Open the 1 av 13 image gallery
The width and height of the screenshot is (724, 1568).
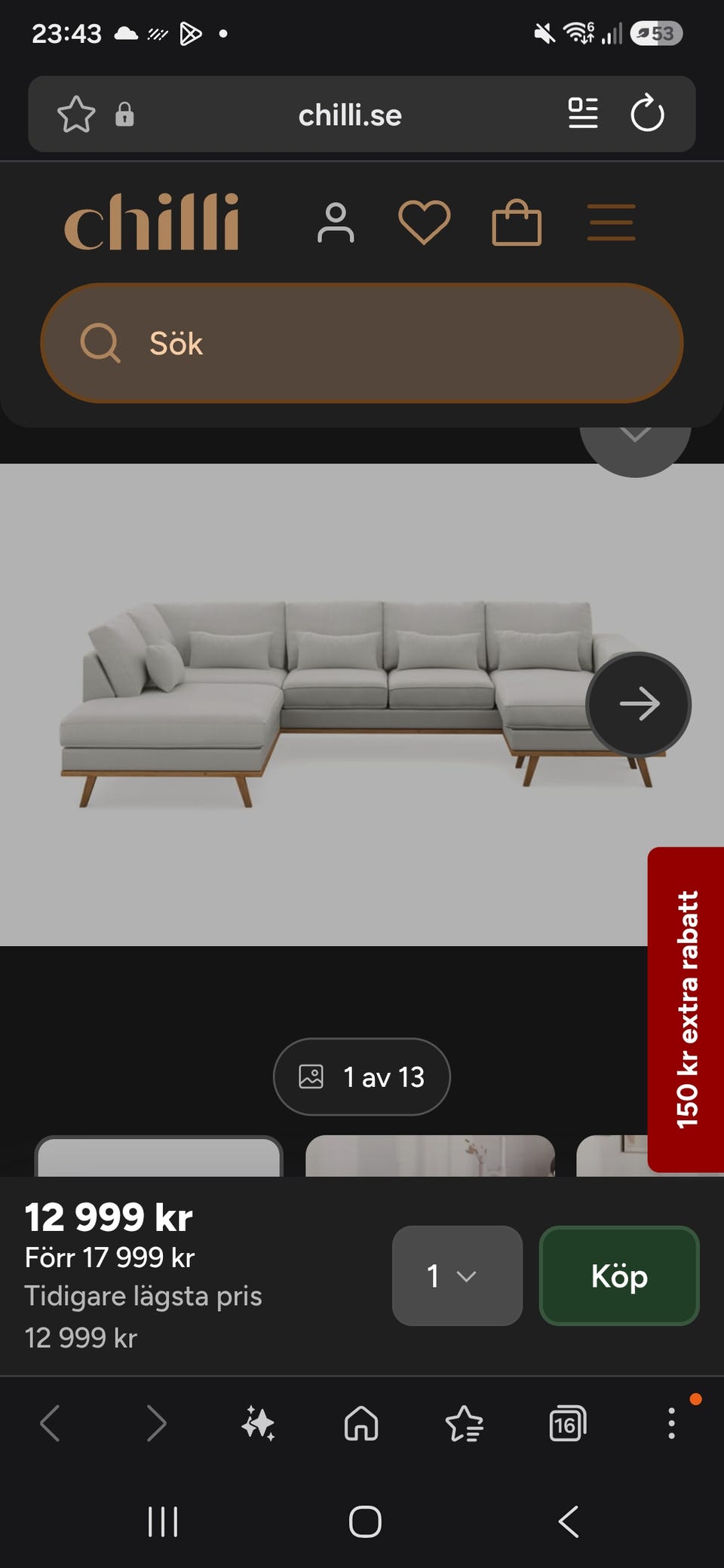pos(362,1076)
